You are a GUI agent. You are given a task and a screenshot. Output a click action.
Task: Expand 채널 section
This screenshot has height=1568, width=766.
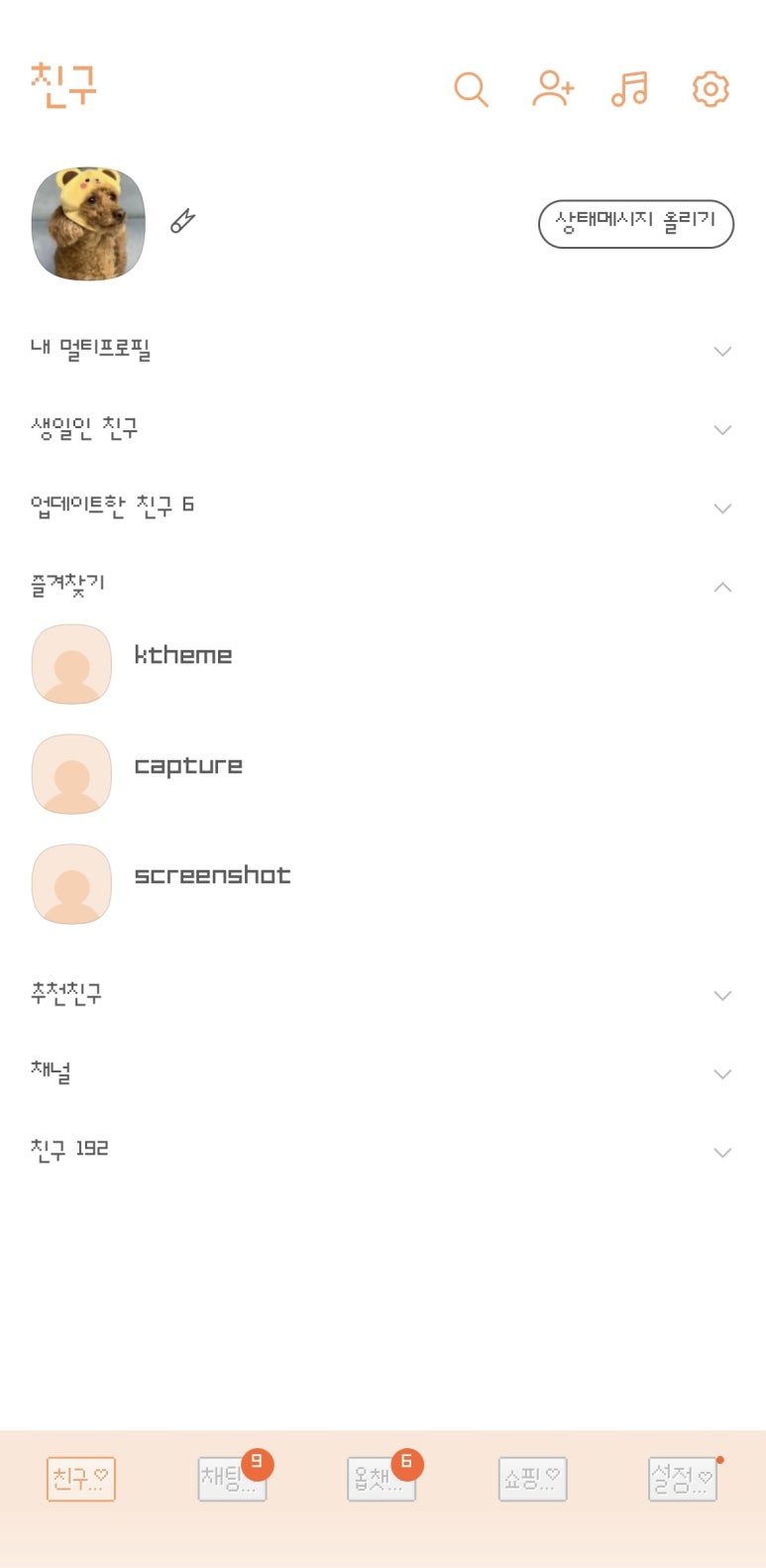(x=383, y=1072)
